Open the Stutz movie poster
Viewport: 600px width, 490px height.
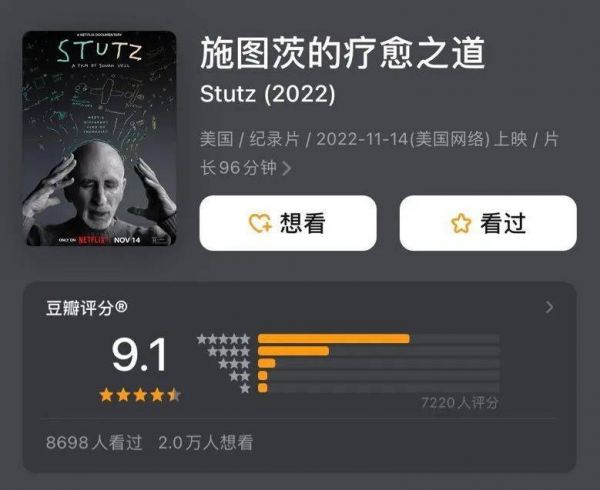[x=99, y=140]
